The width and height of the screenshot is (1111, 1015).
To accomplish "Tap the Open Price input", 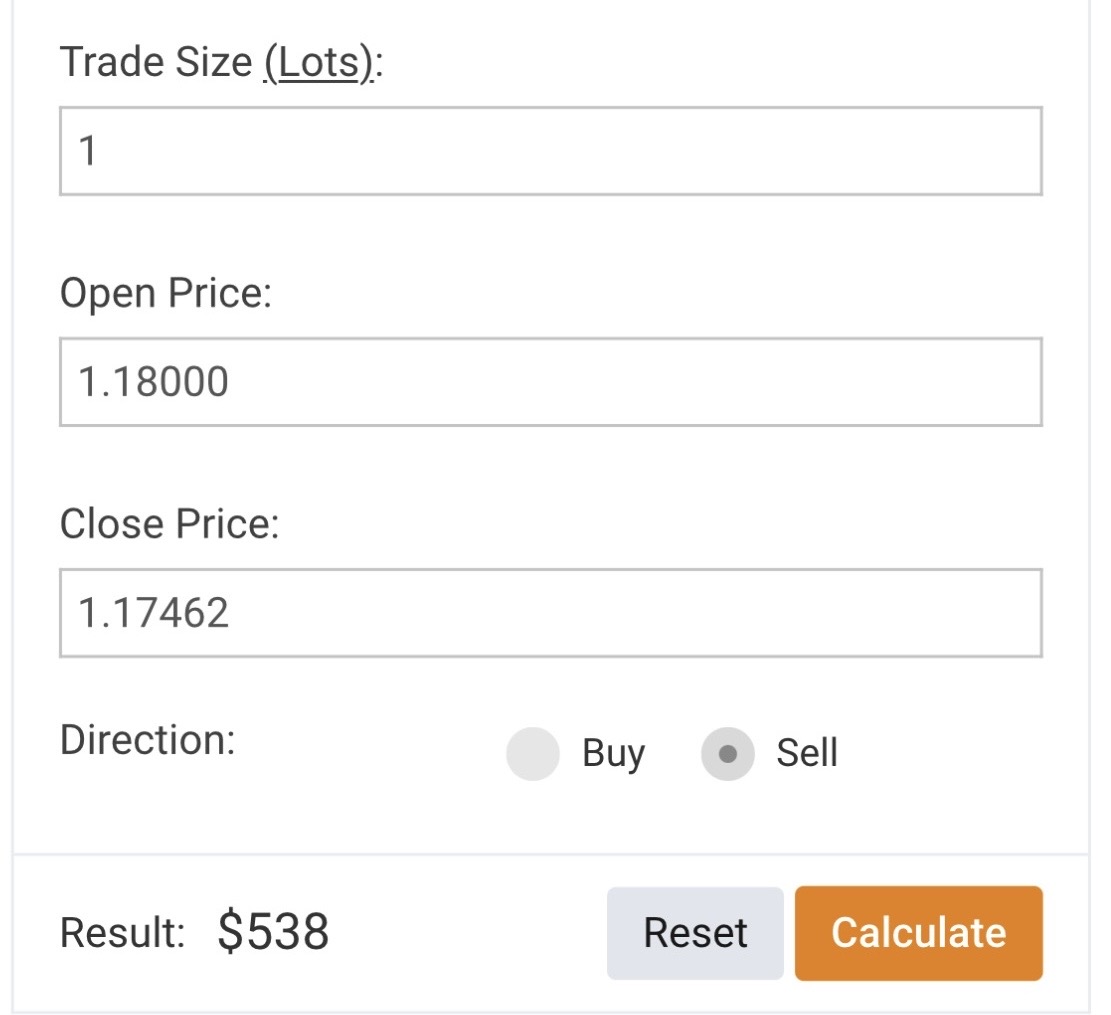I will [550, 382].
